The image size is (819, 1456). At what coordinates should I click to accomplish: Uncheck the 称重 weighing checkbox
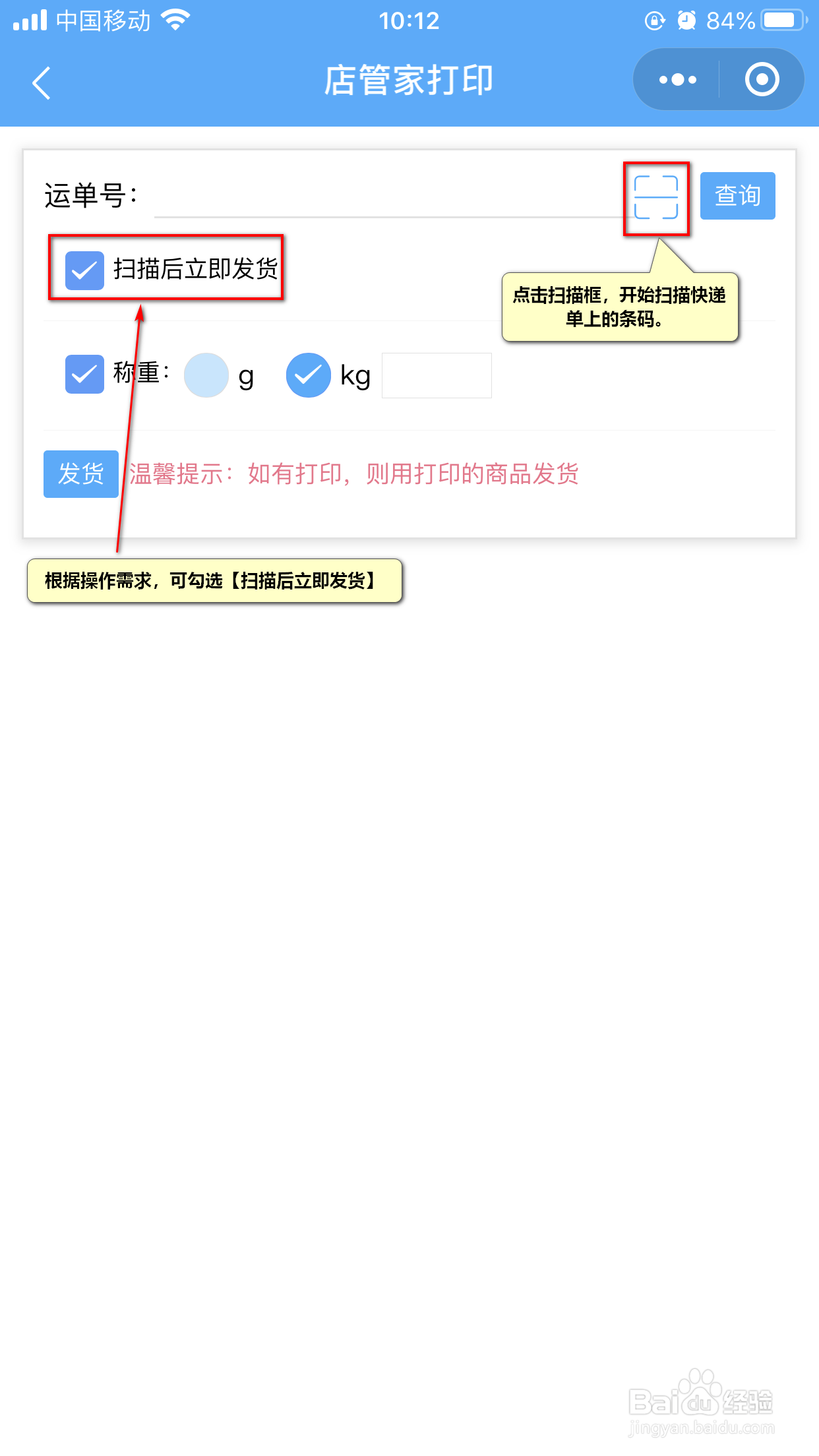84,375
